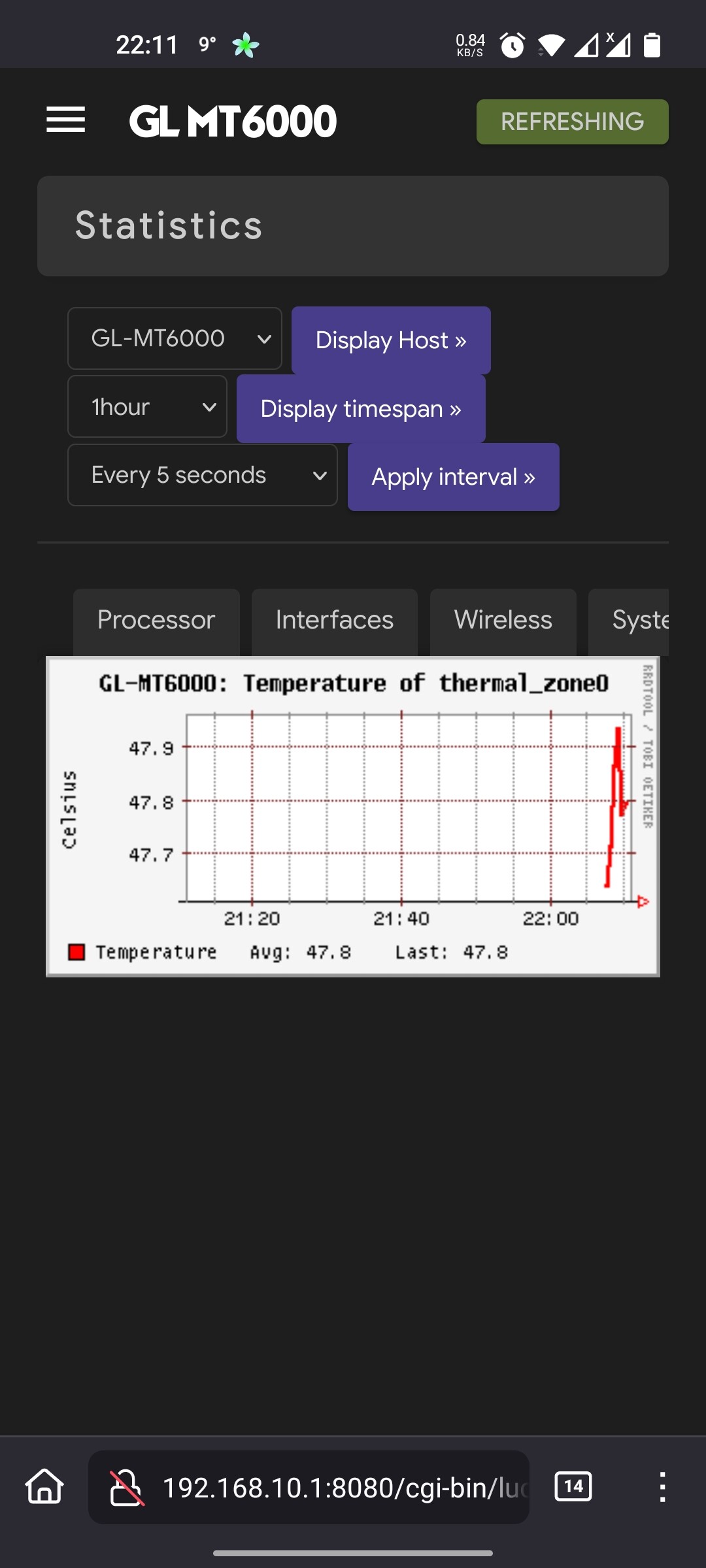Open the browser overflow menu

tap(662, 1487)
